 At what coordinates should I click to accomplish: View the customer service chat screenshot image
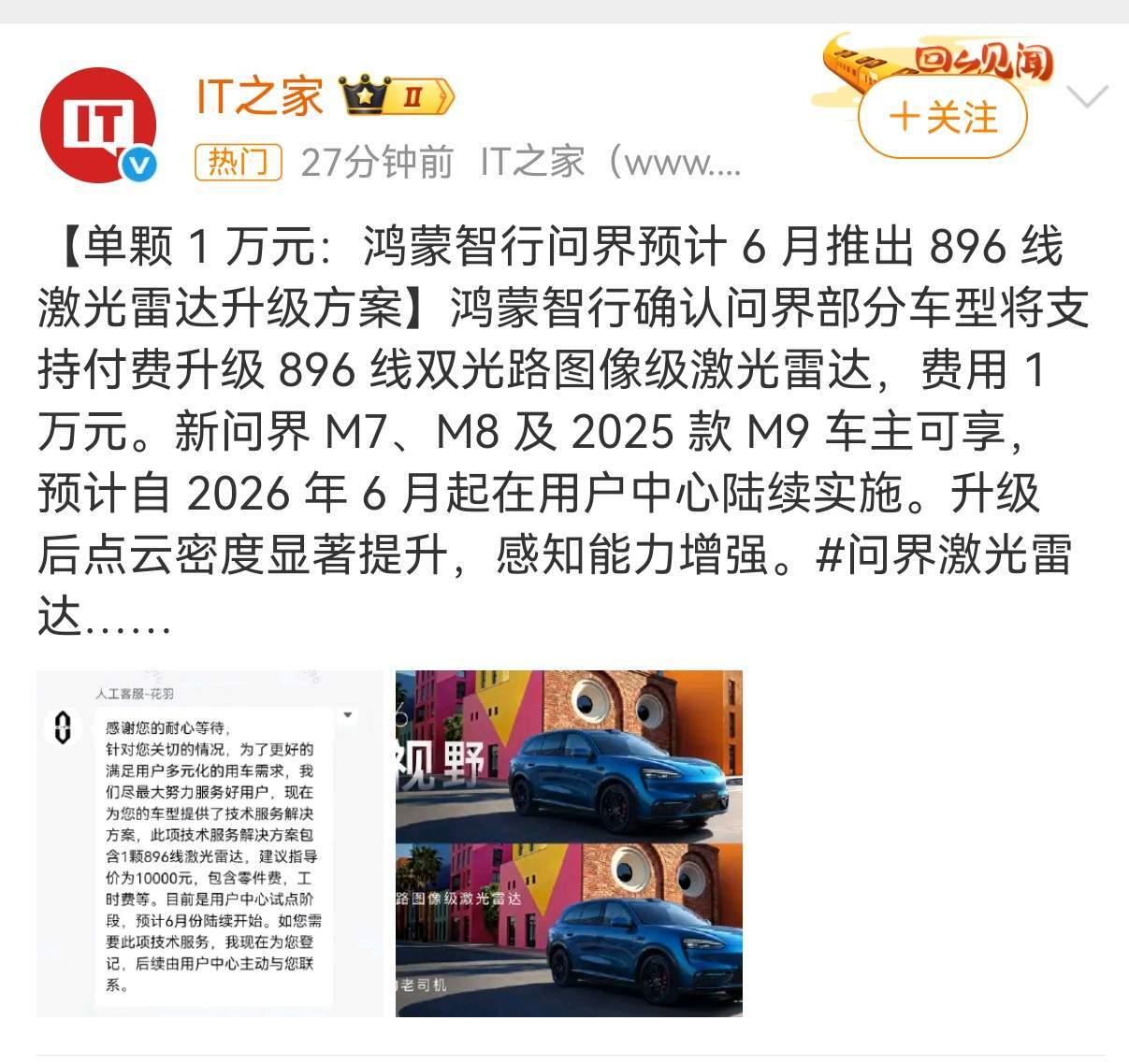pos(210,843)
